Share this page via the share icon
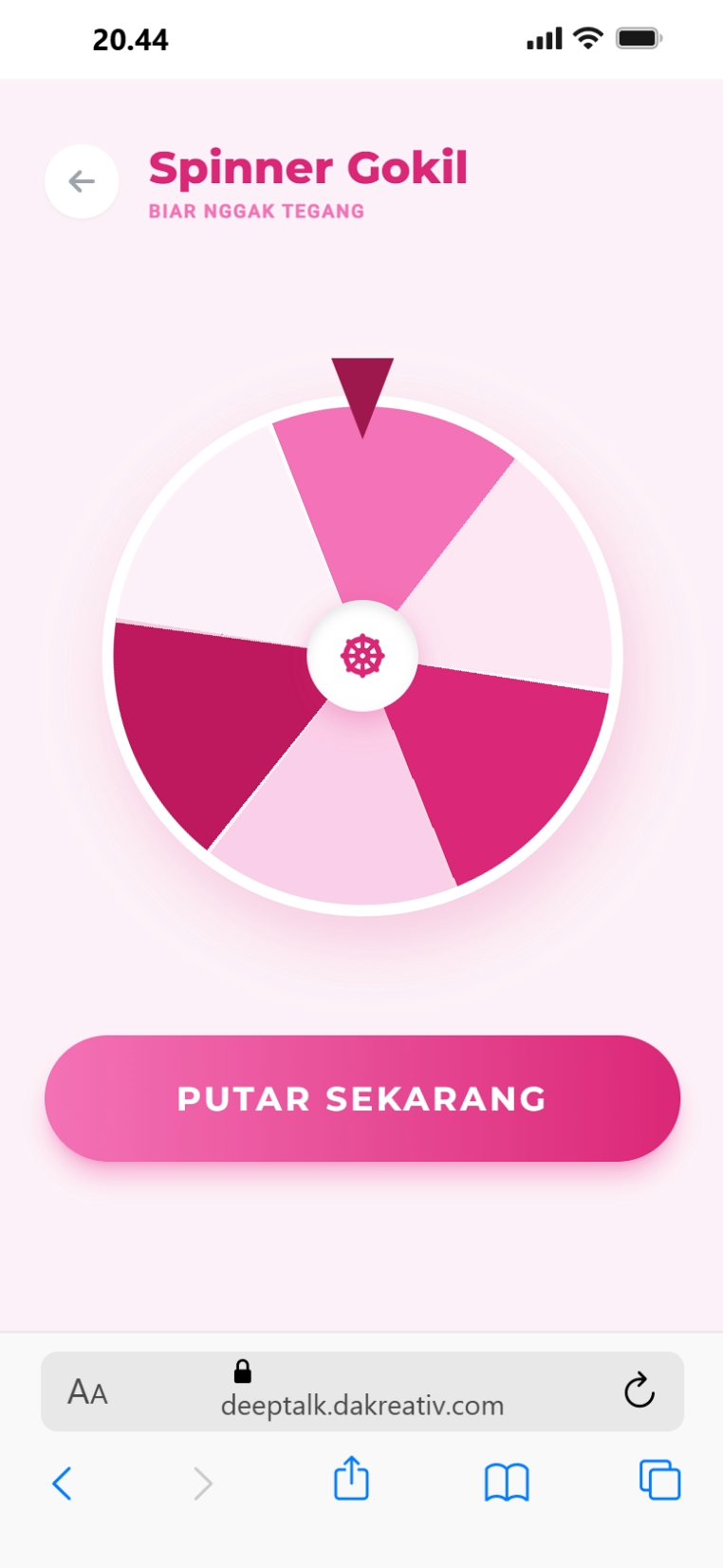 pyautogui.click(x=351, y=1479)
